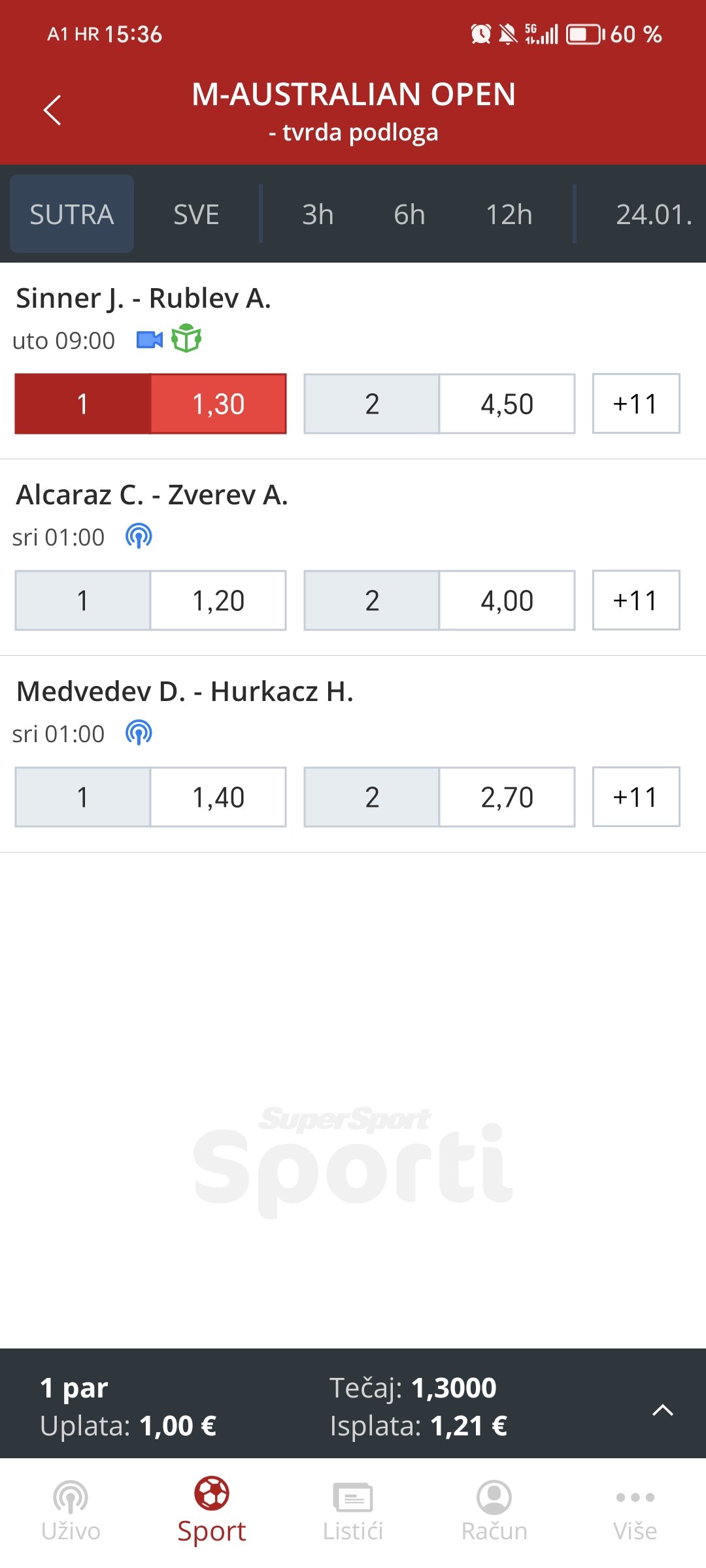Select the 6h time filter

tap(409, 214)
